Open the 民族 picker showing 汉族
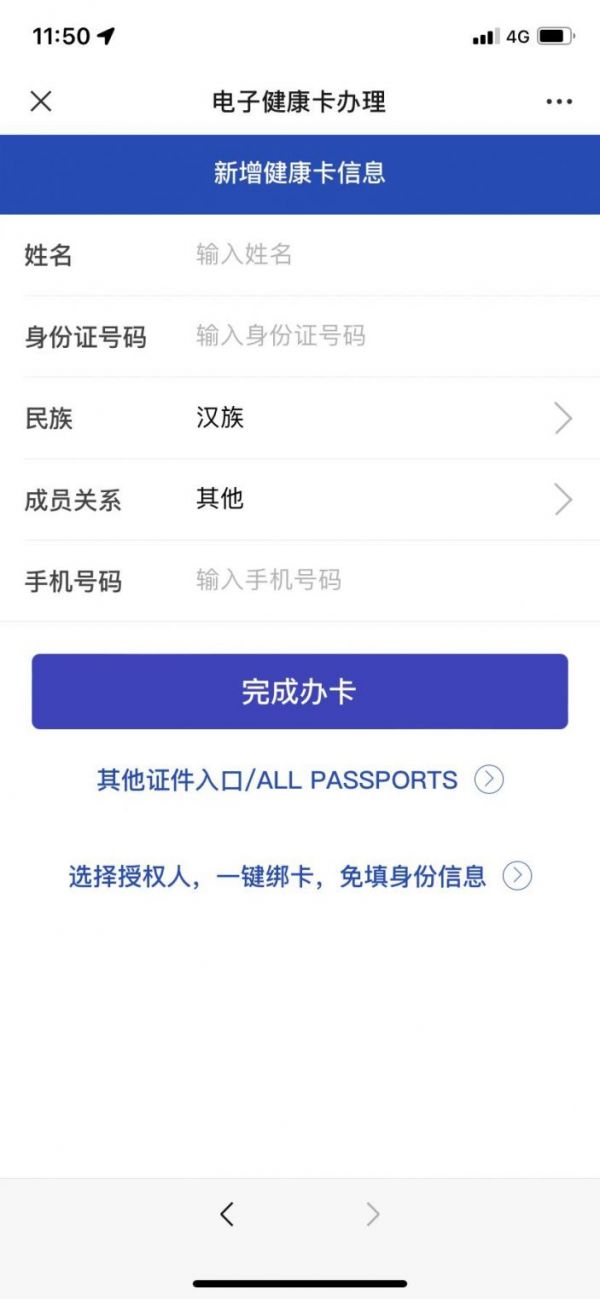 click(380, 418)
